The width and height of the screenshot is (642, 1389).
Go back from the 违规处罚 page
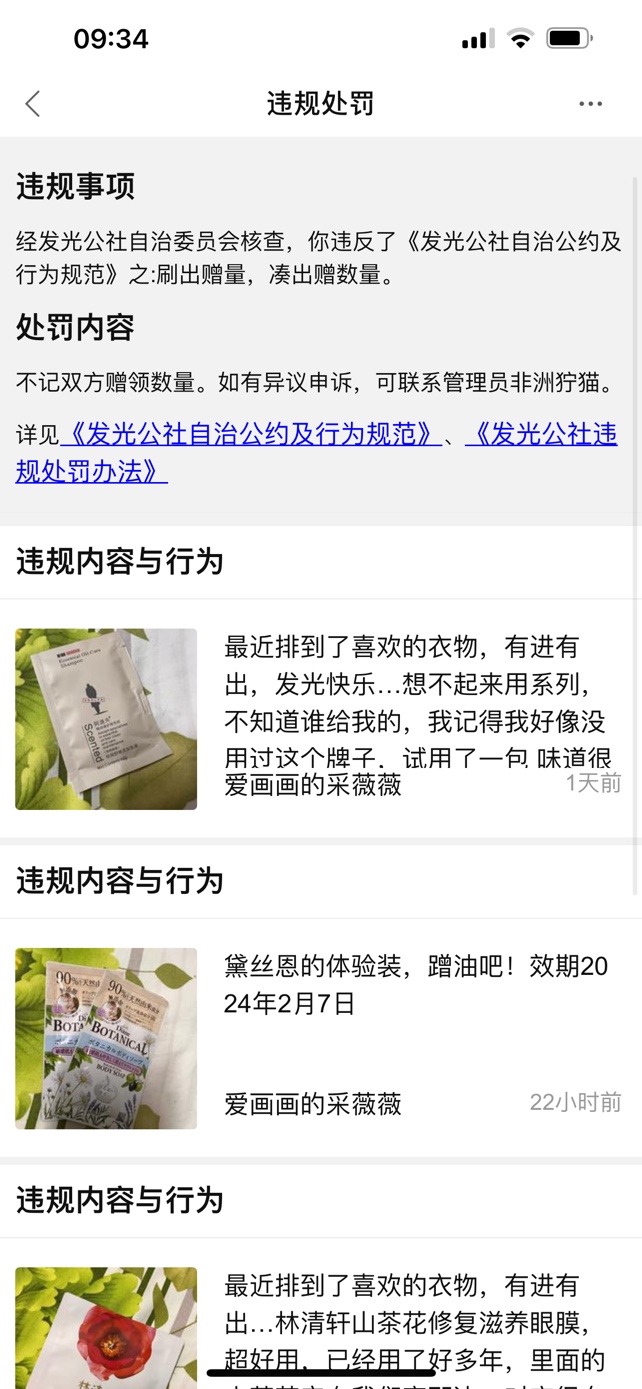(x=33, y=104)
